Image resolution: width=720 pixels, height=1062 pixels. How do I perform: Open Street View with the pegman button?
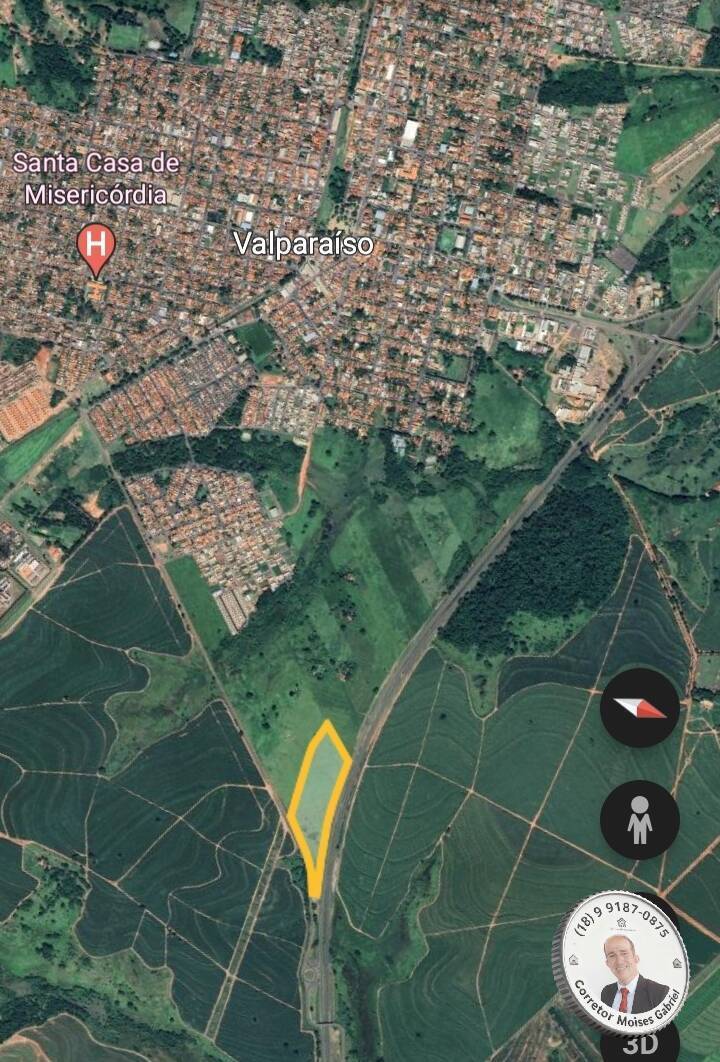[x=640, y=820]
